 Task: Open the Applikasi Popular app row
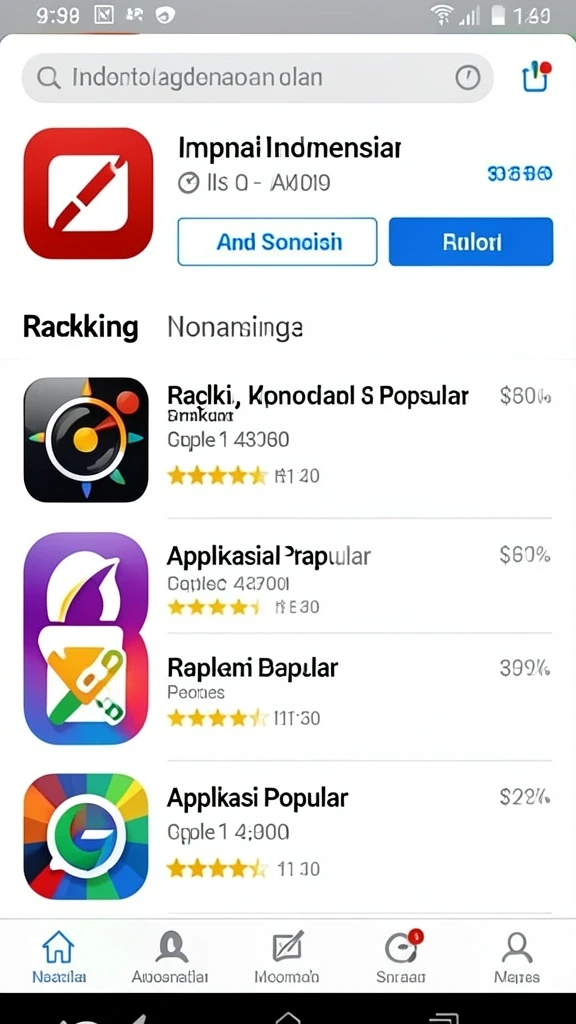(288, 836)
